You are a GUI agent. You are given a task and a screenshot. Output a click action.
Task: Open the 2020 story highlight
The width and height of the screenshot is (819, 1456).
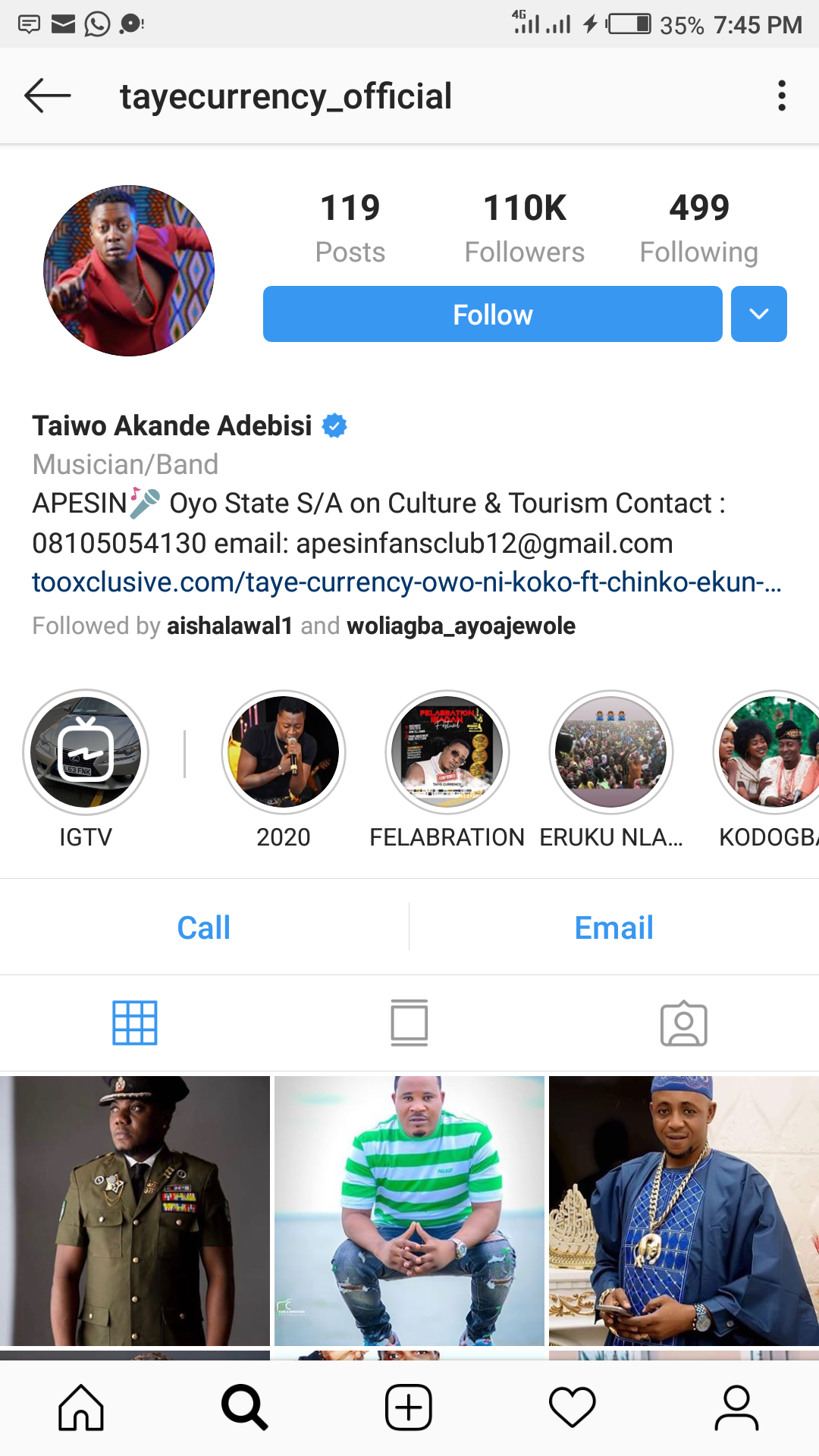click(x=284, y=770)
